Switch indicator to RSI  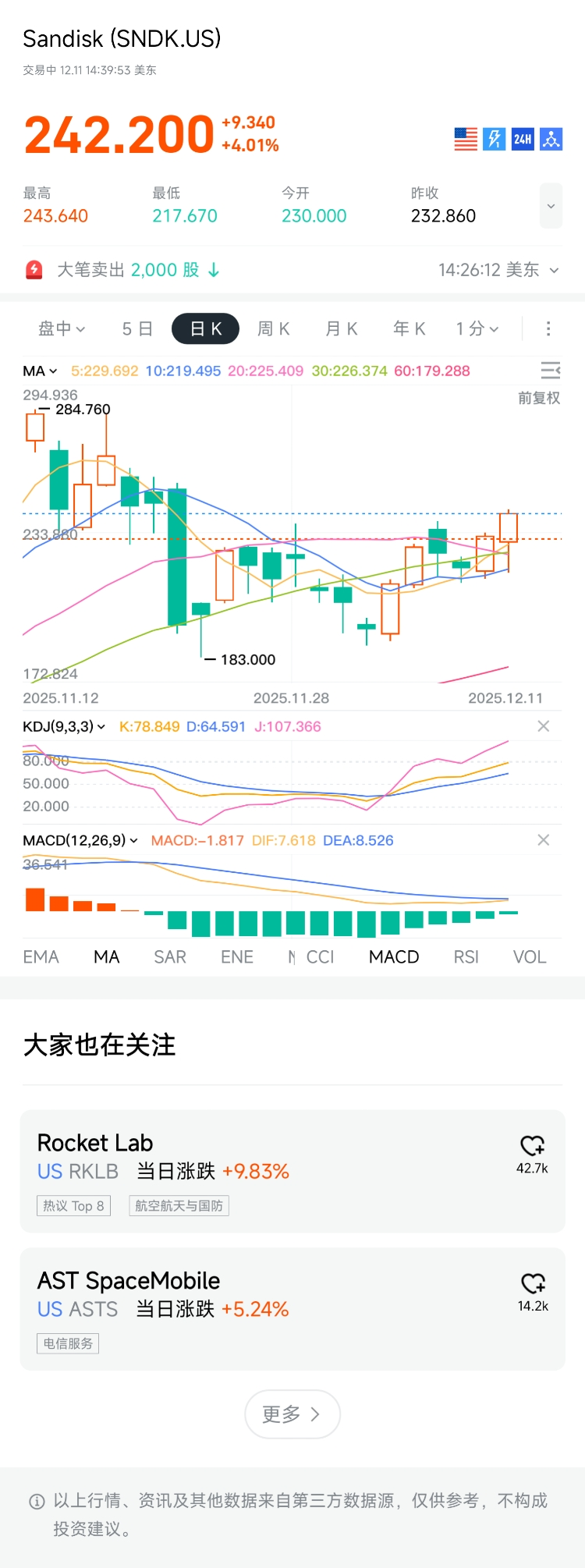pos(466,957)
